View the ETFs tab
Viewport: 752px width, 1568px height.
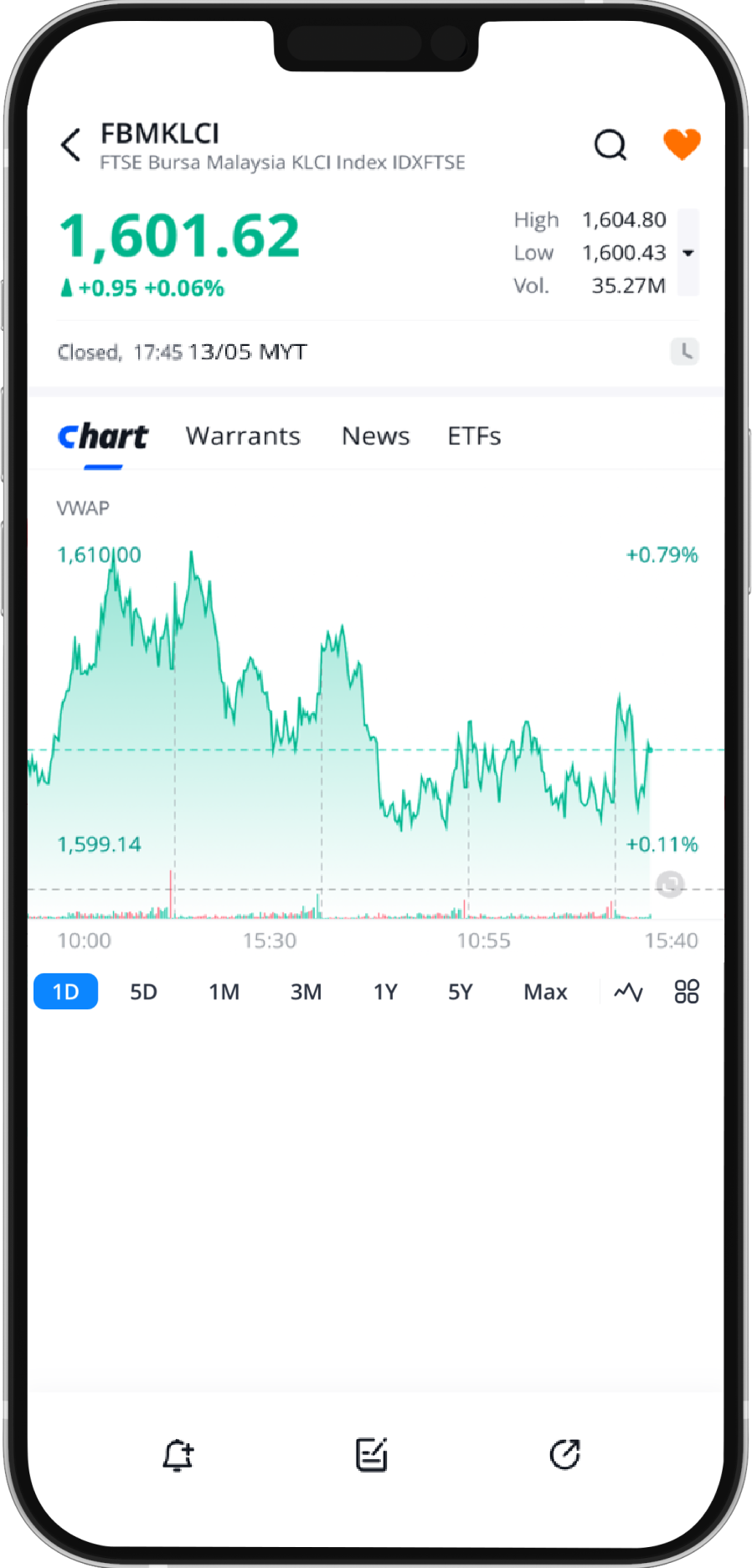point(474,436)
